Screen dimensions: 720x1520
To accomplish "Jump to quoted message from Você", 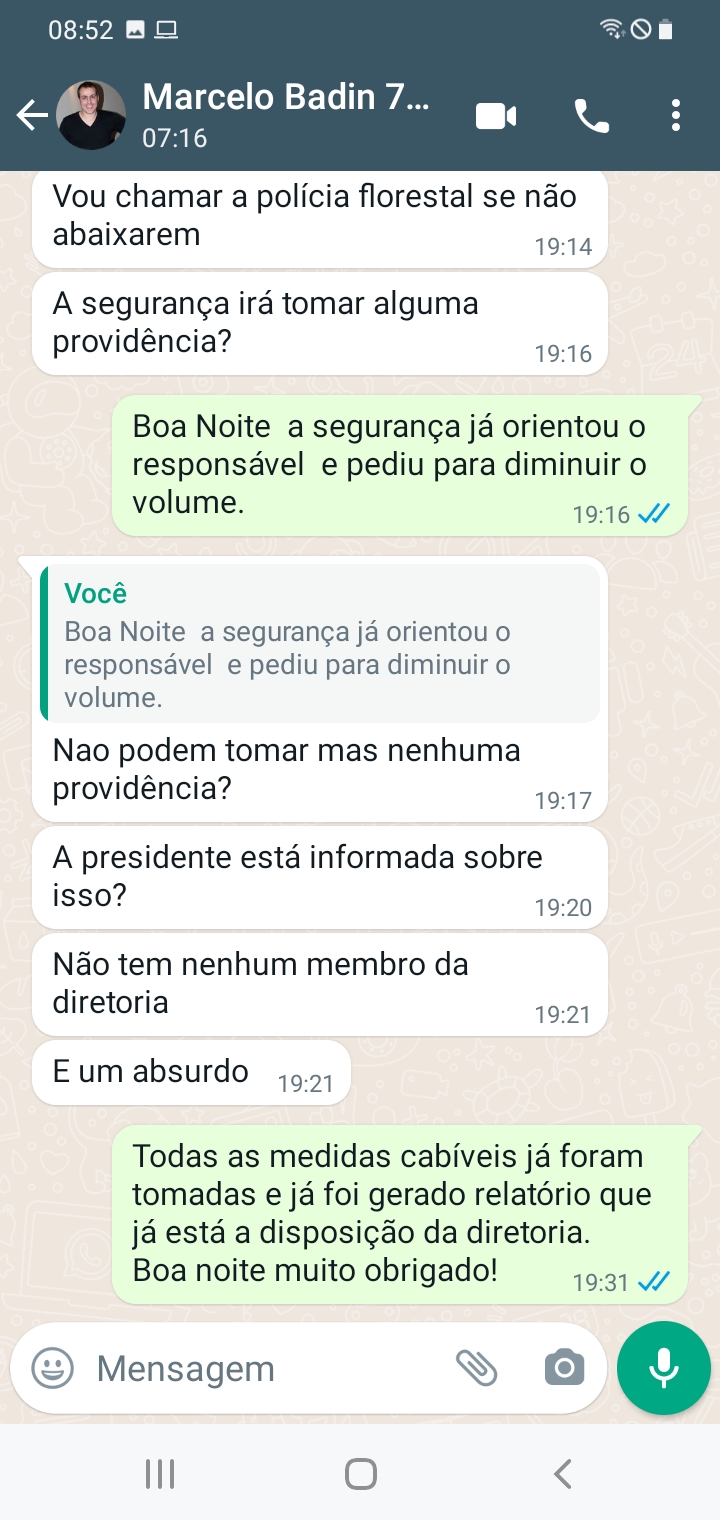I will [x=320, y=644].
